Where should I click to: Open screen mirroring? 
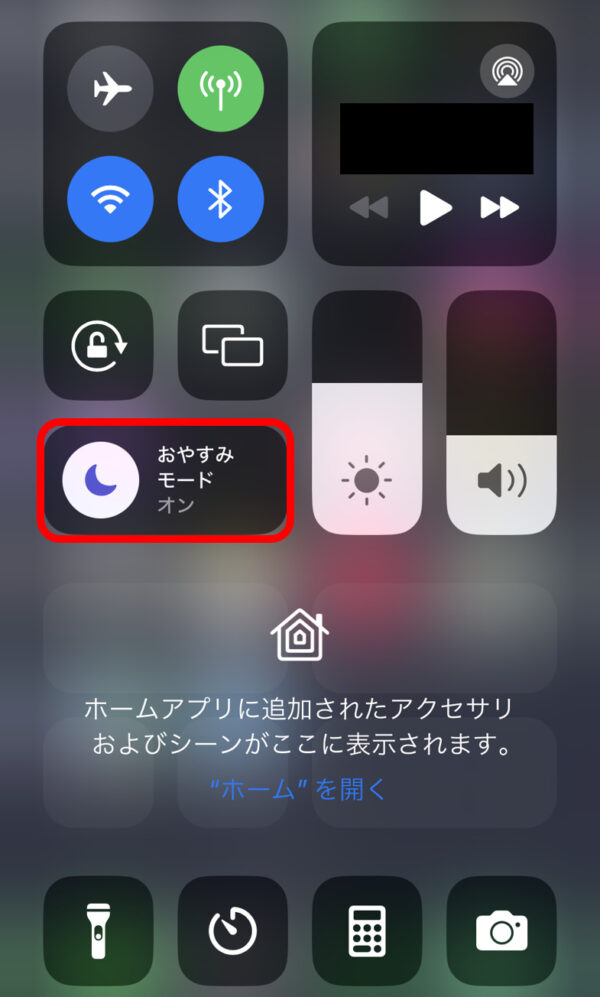232,345
